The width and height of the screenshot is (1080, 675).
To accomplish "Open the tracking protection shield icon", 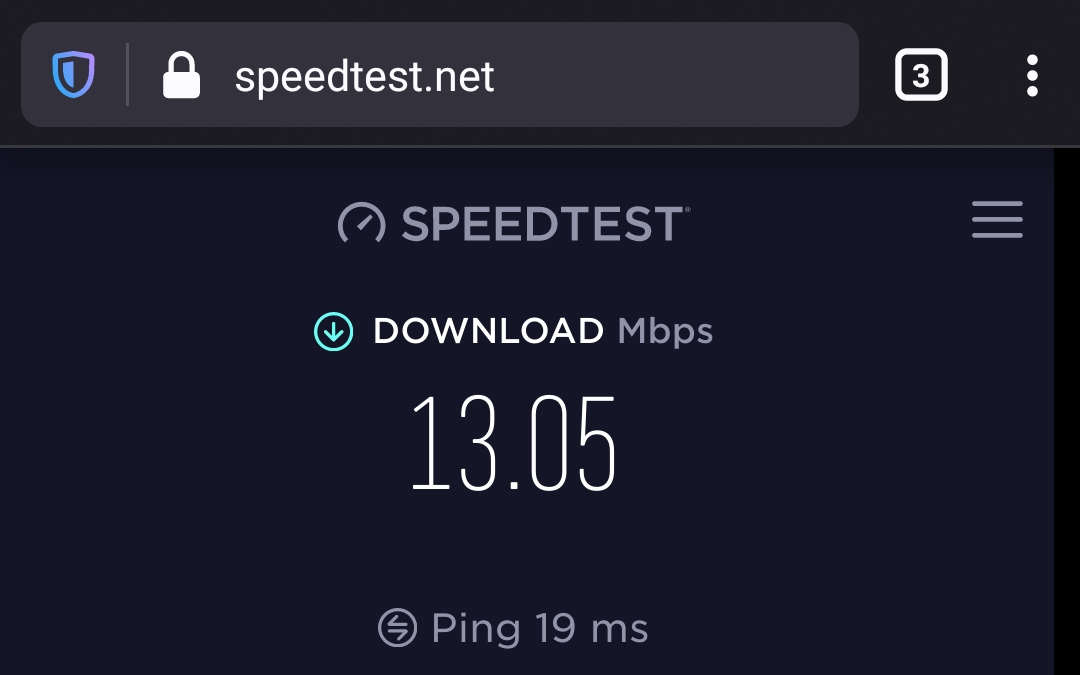I will 73,76.
